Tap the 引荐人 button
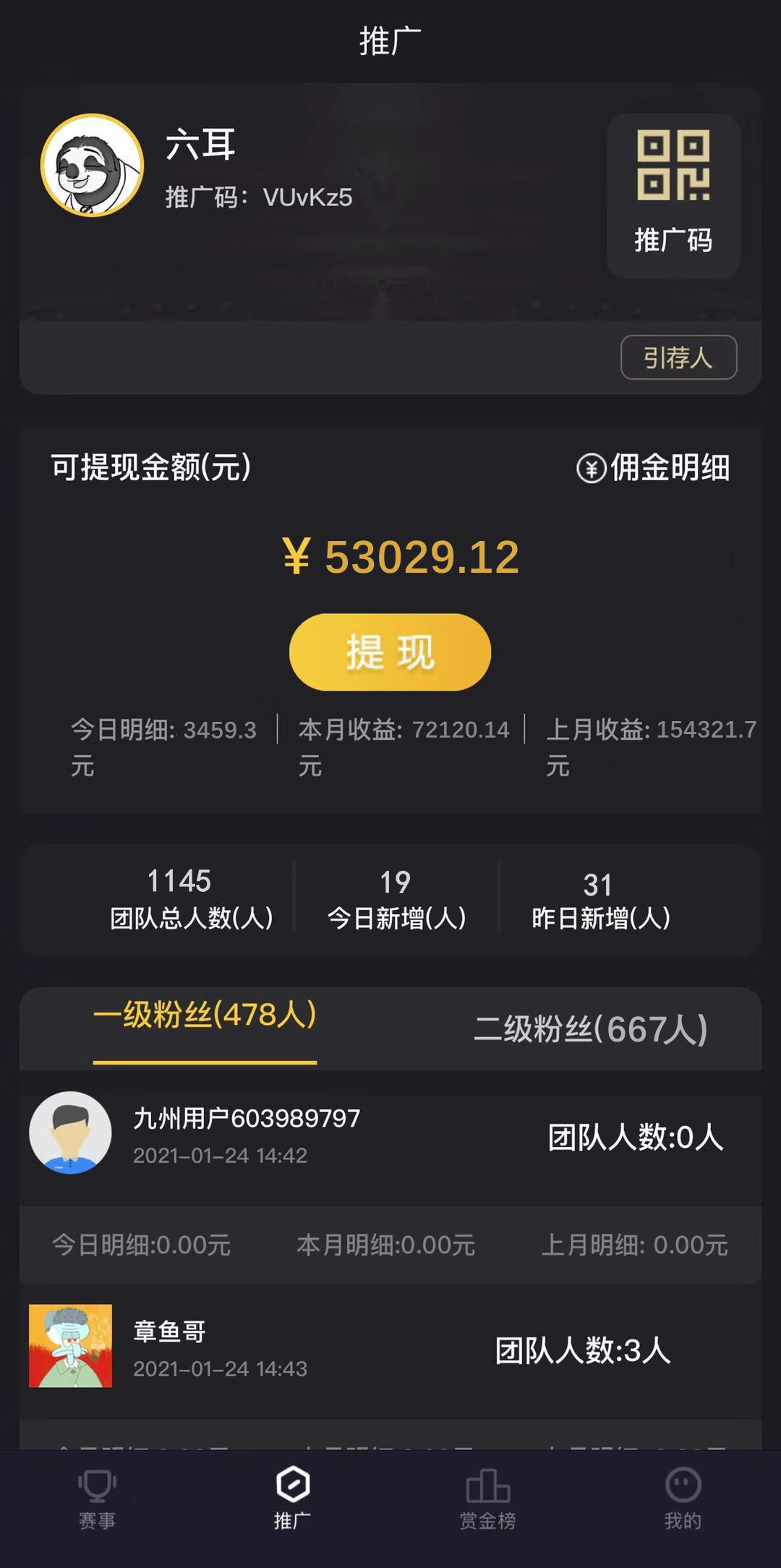 (x=678, y=357)
